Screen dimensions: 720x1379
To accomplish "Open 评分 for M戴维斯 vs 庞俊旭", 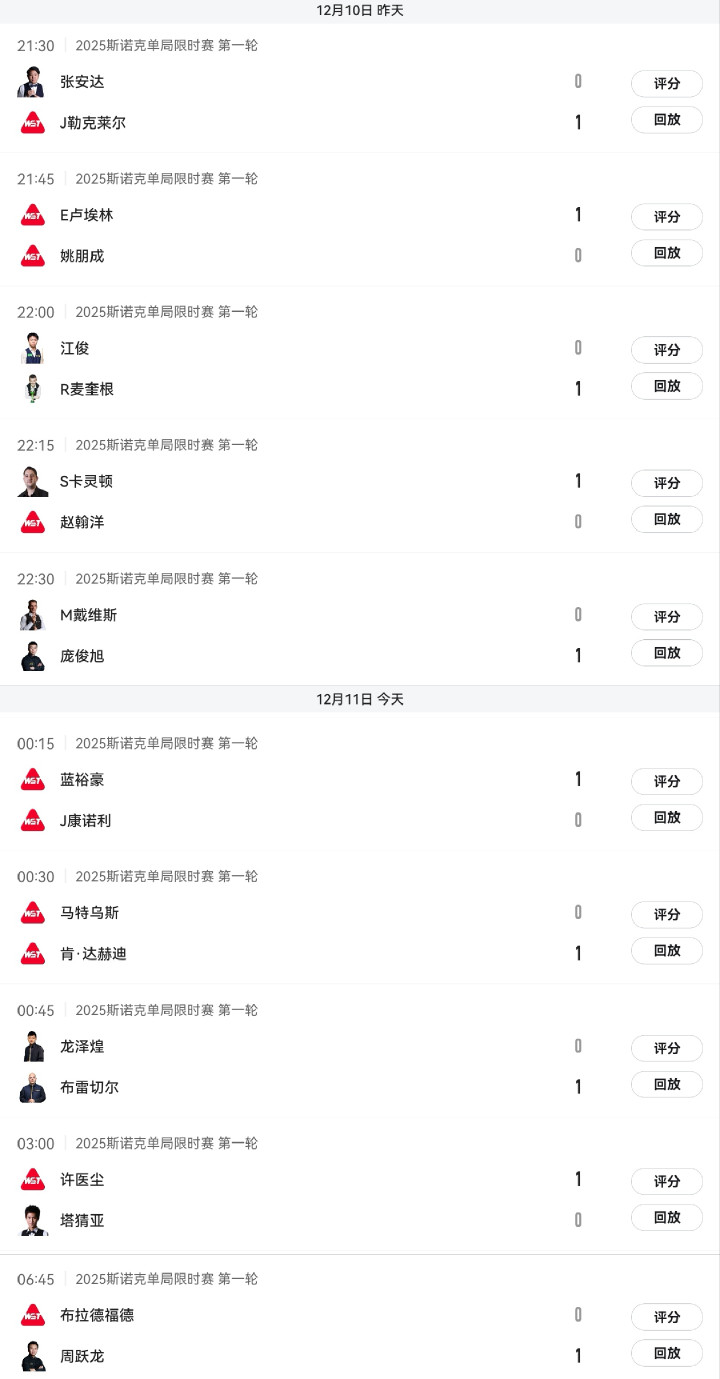I will pos(666,617).
